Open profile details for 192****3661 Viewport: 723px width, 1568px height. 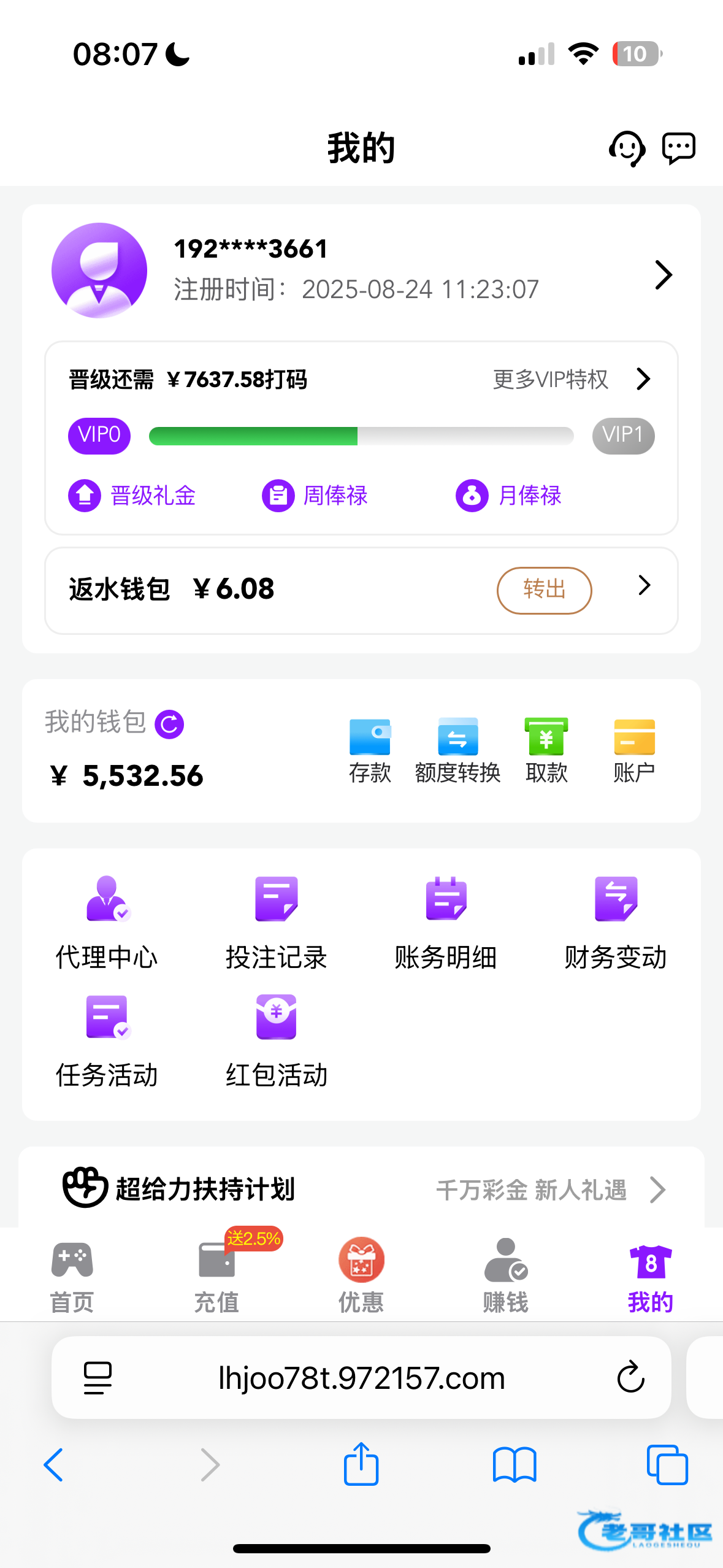pos(663,275)
